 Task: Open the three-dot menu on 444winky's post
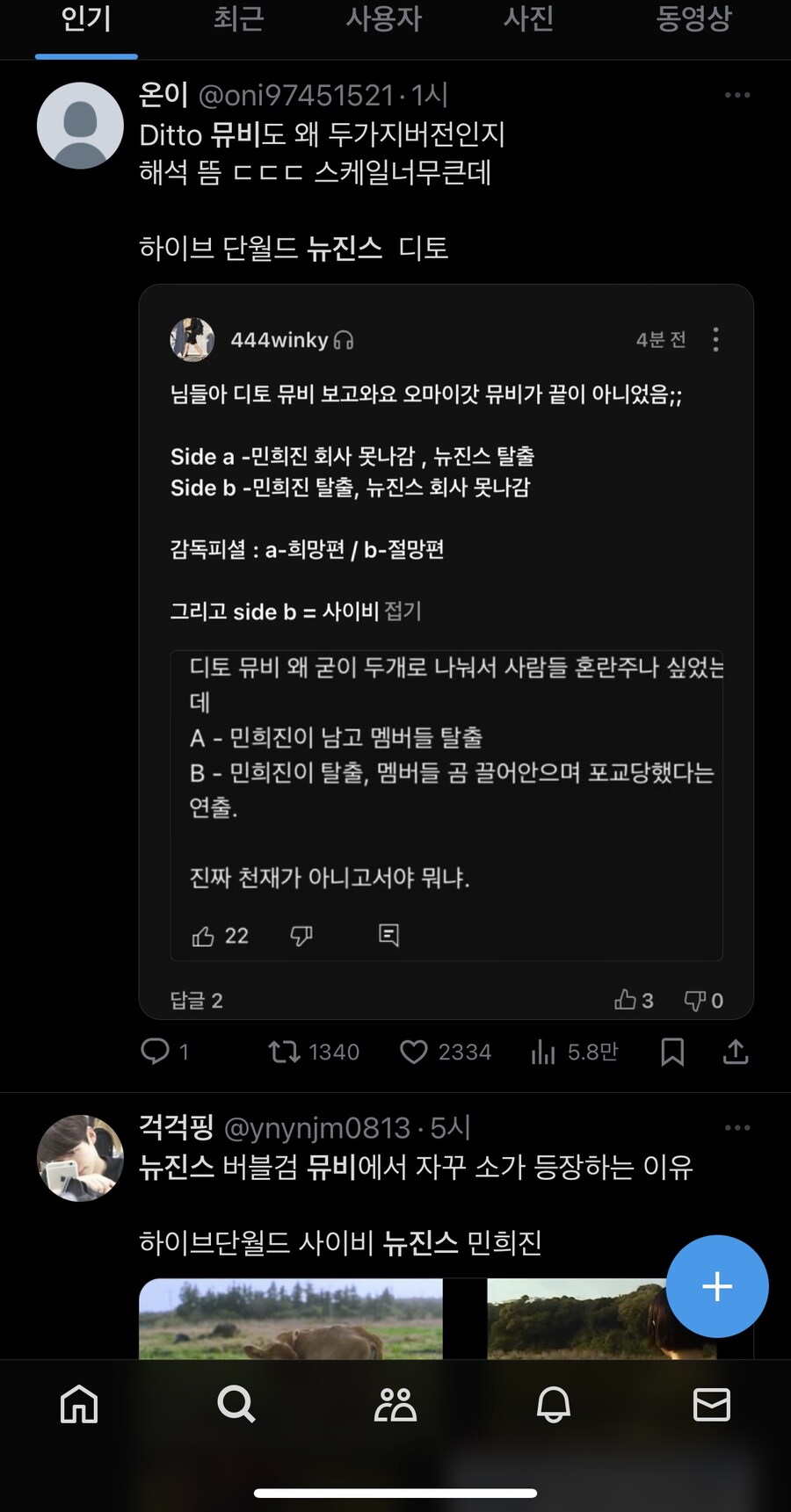[715, 340]
